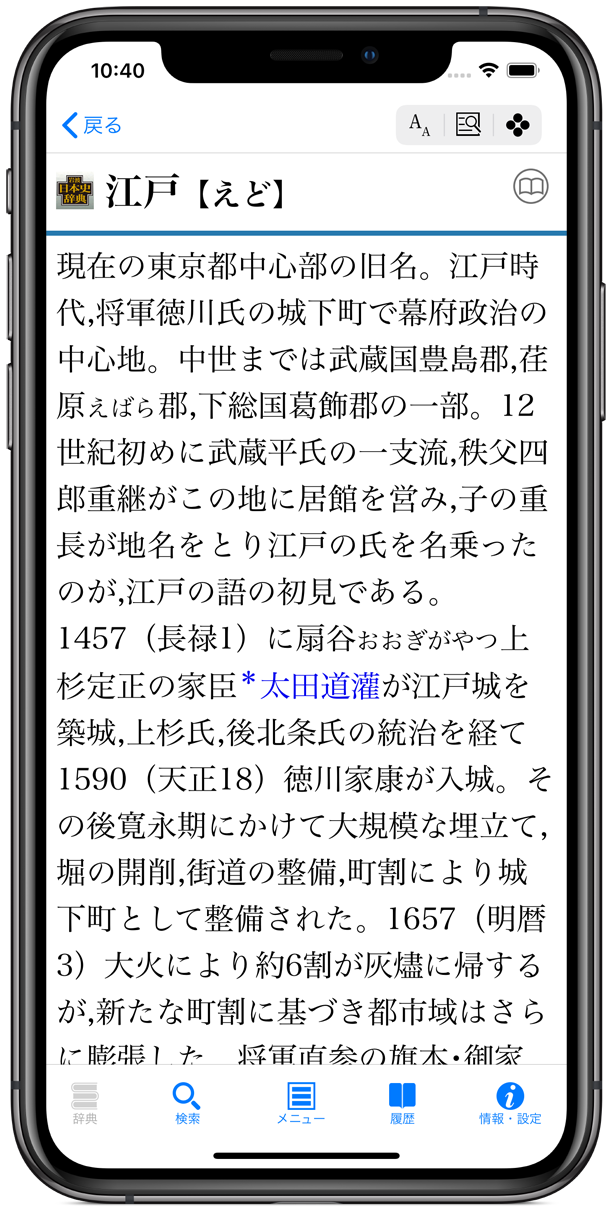The image size is (613, 1210).
Task: Open the font size setting
Action: pos(420,125)
